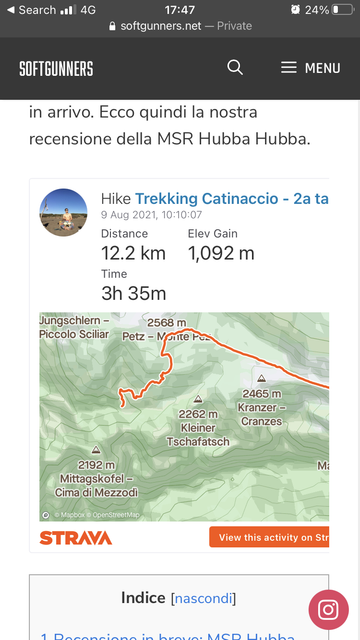This screenshot has height=640, width=360.
Task: Hide the index with nascondi
Action: point(203,599)
